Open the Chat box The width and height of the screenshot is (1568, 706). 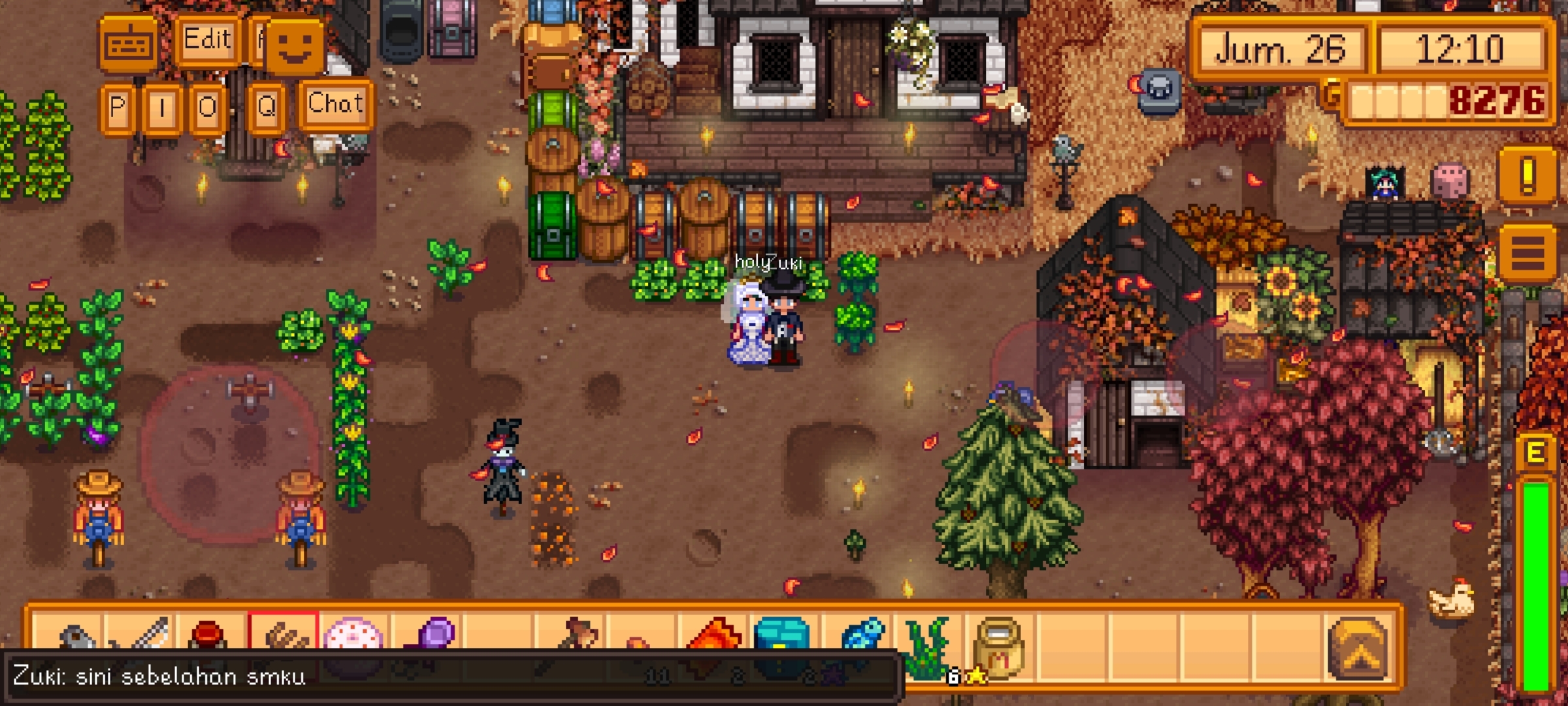coord(335,105)
